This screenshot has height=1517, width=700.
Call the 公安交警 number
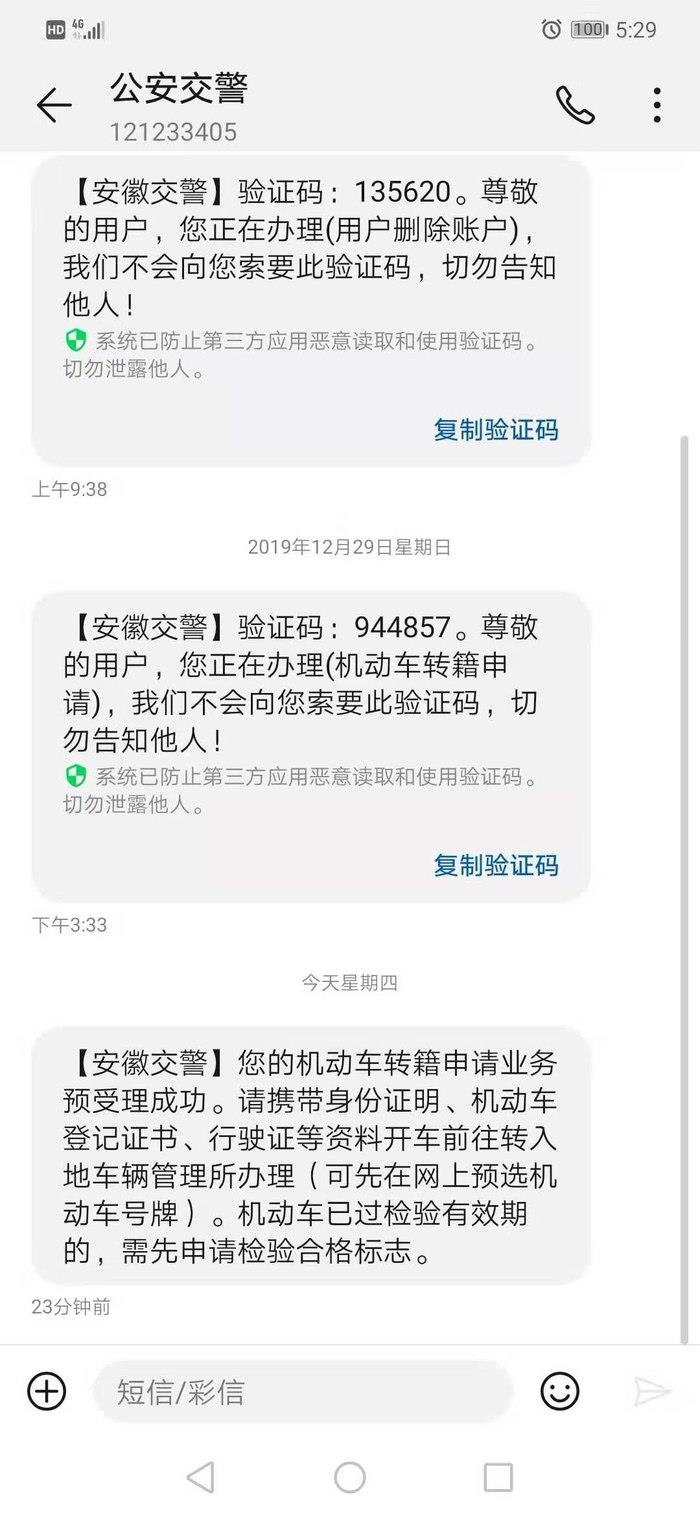coord(575,105)
